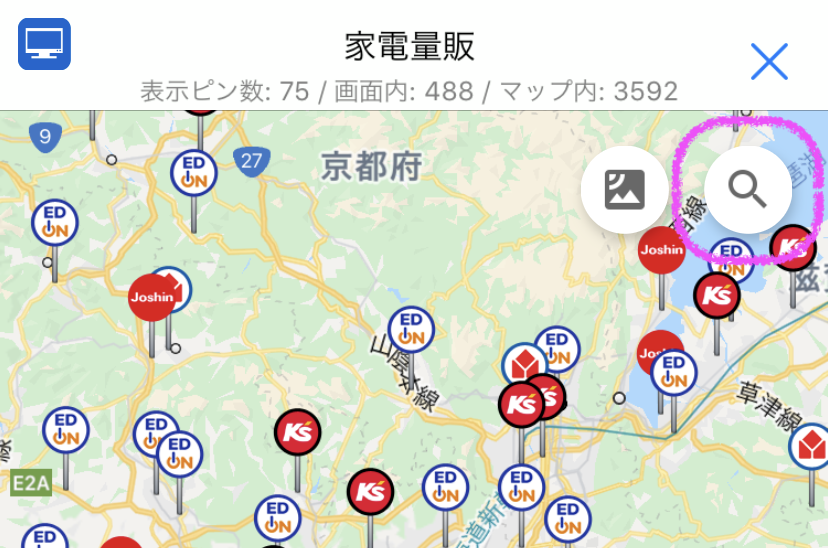Close the 家電量販 map view
The width and height of the screenshot is (828, 548).
769,62
